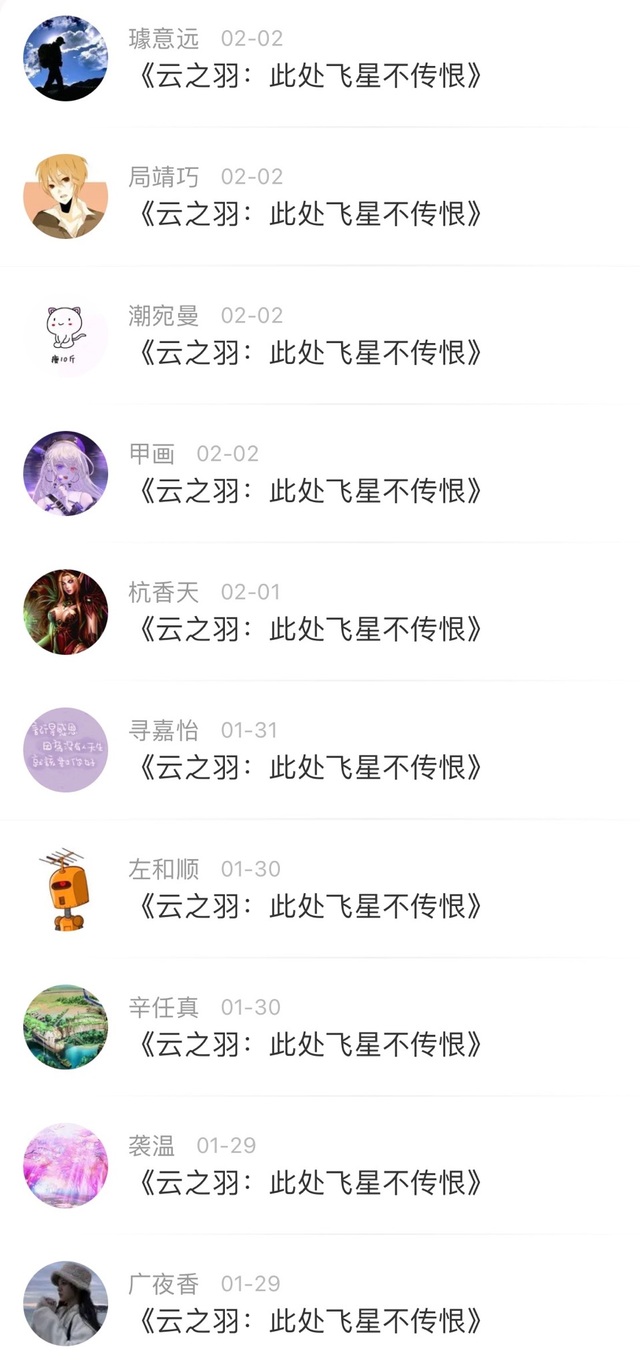Open 左和顺's robot avatar profile
Screen dimensions: 640x1367
point(65,889)
